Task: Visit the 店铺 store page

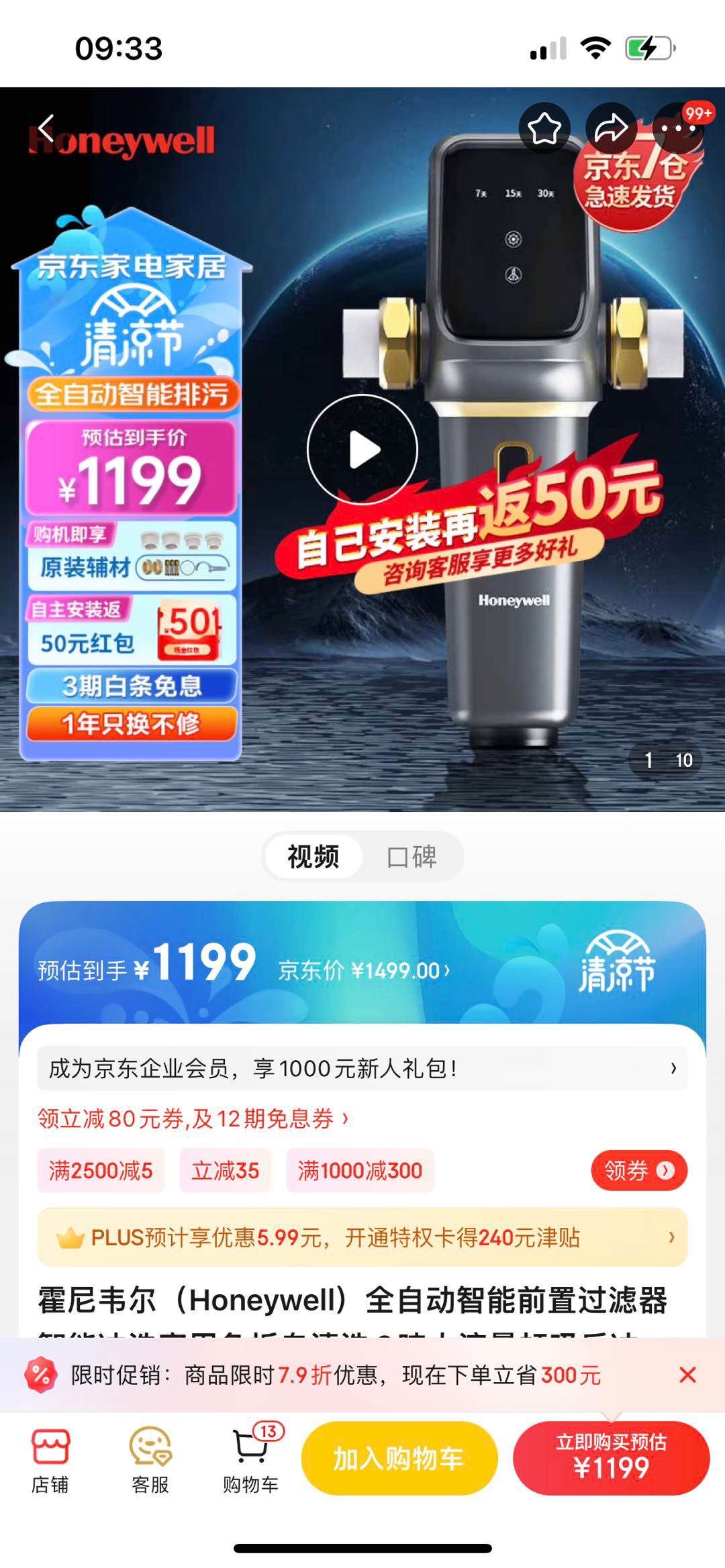Action: [x=50, y=1460]
